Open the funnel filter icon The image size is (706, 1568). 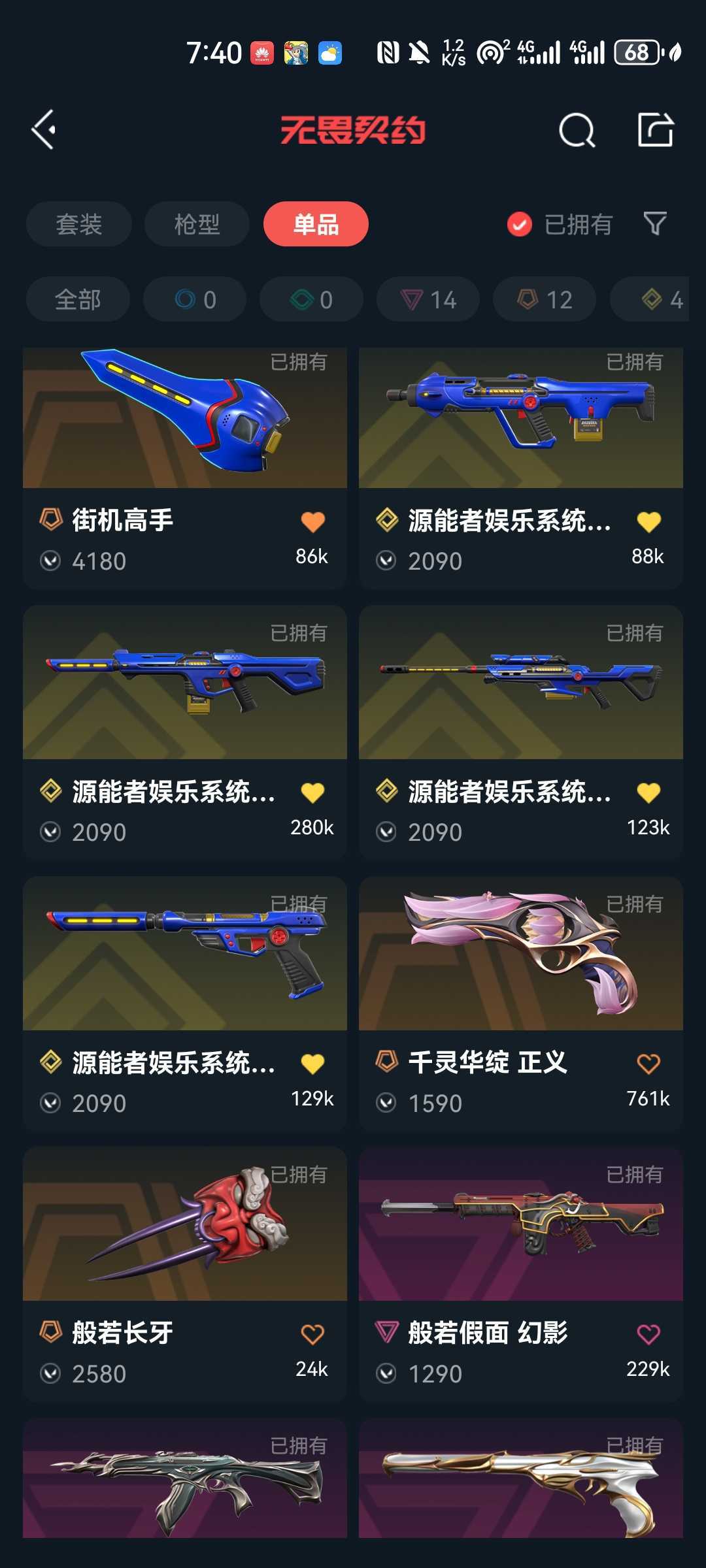[655, 224]
